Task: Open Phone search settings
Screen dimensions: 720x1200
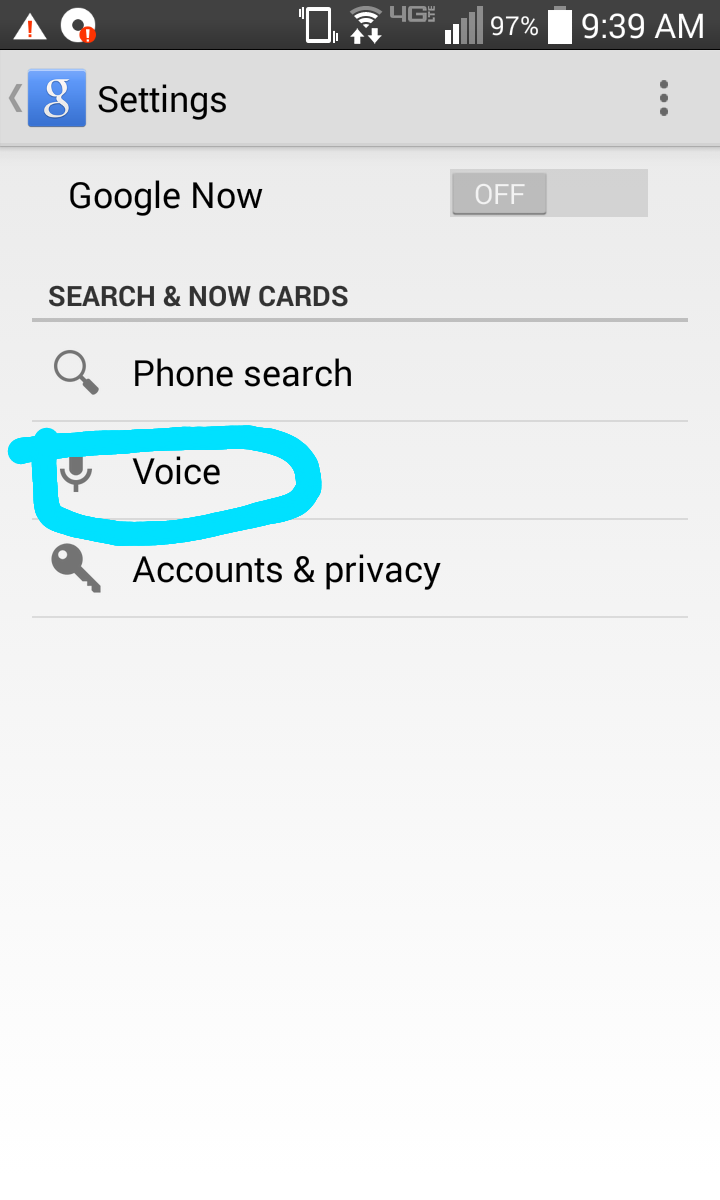Action: (360, 373)
